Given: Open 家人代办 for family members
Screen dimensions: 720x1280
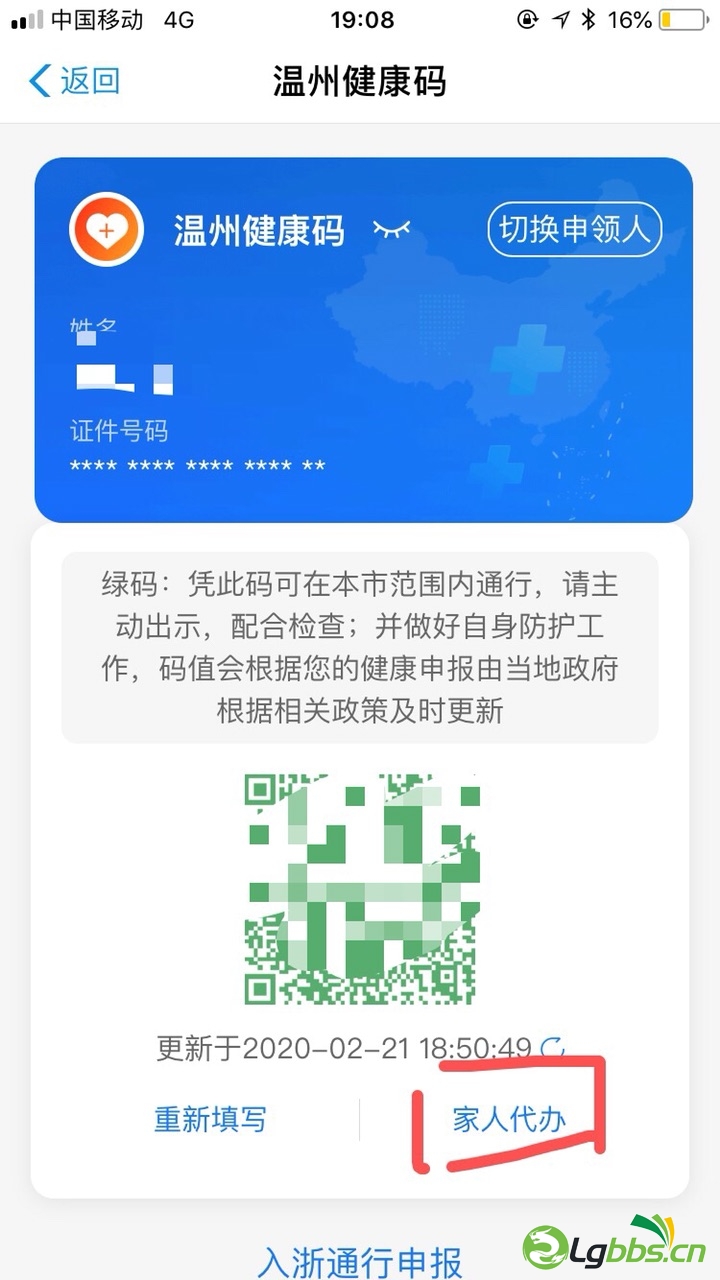Looking at the screenshot, I should tap(509, 1119).
